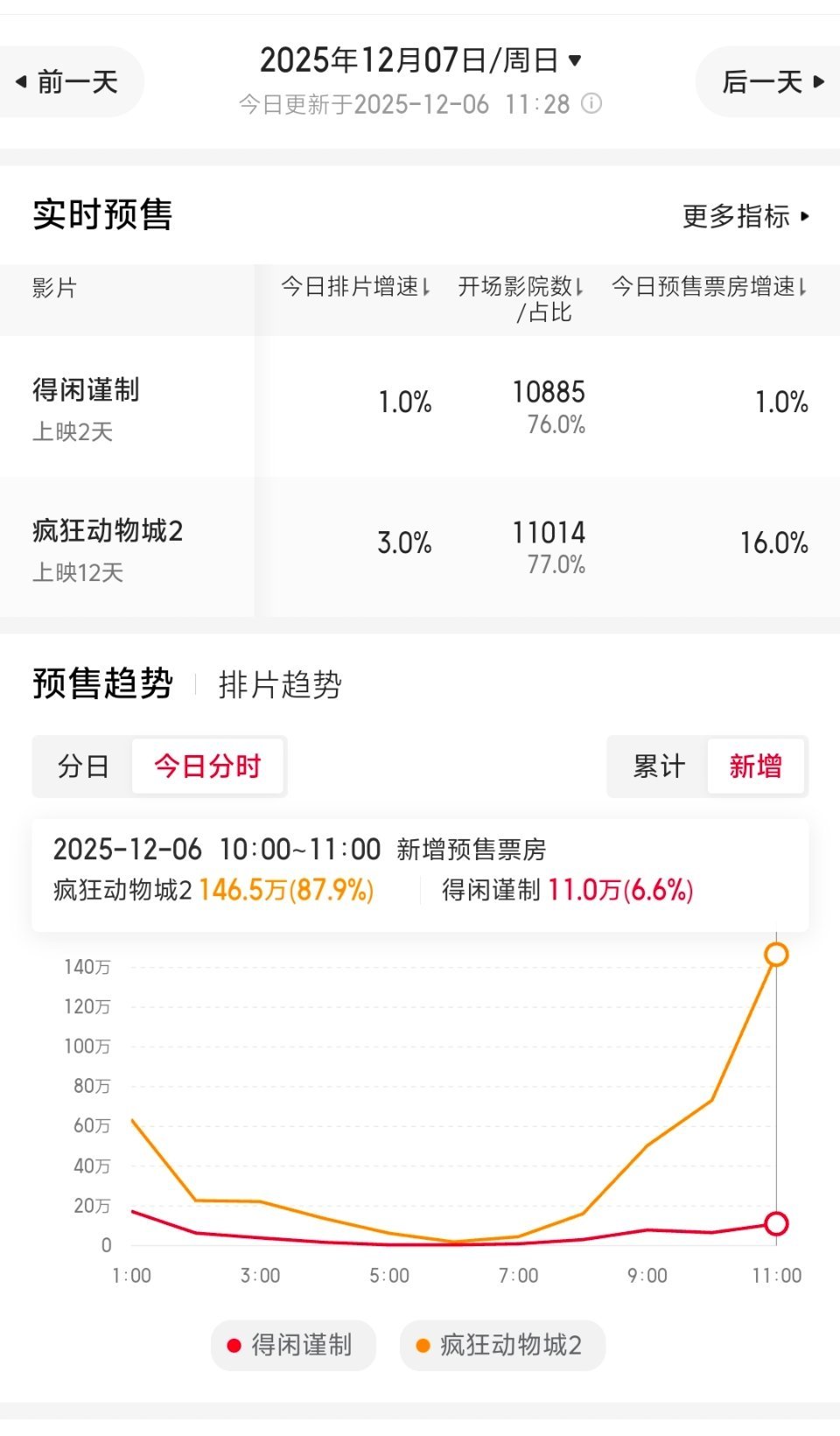Toggle to 分日 view mode

(x=79, y=766)
